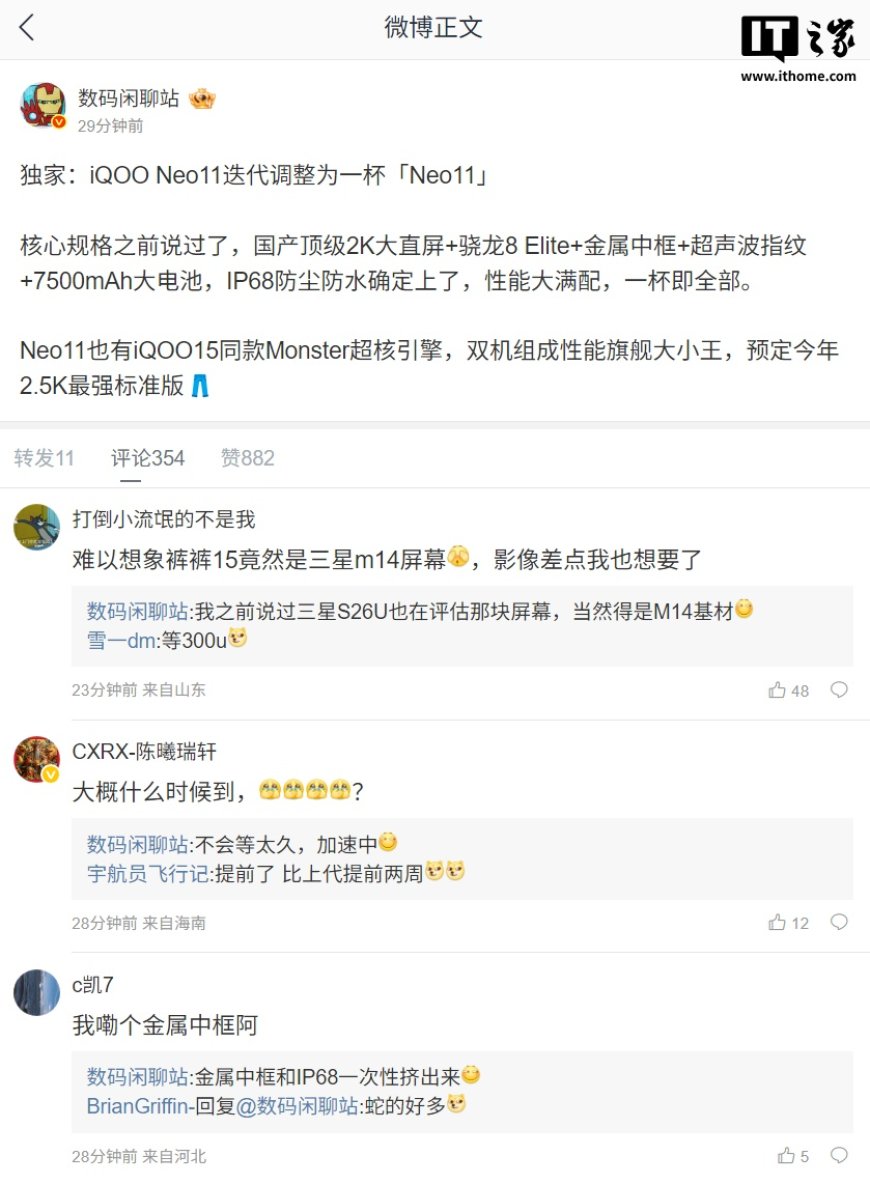The height and width of the screenshot is (1184, 870).
Task: Open 数码闲聊站's profile avatar
Action: click(43, 105)
